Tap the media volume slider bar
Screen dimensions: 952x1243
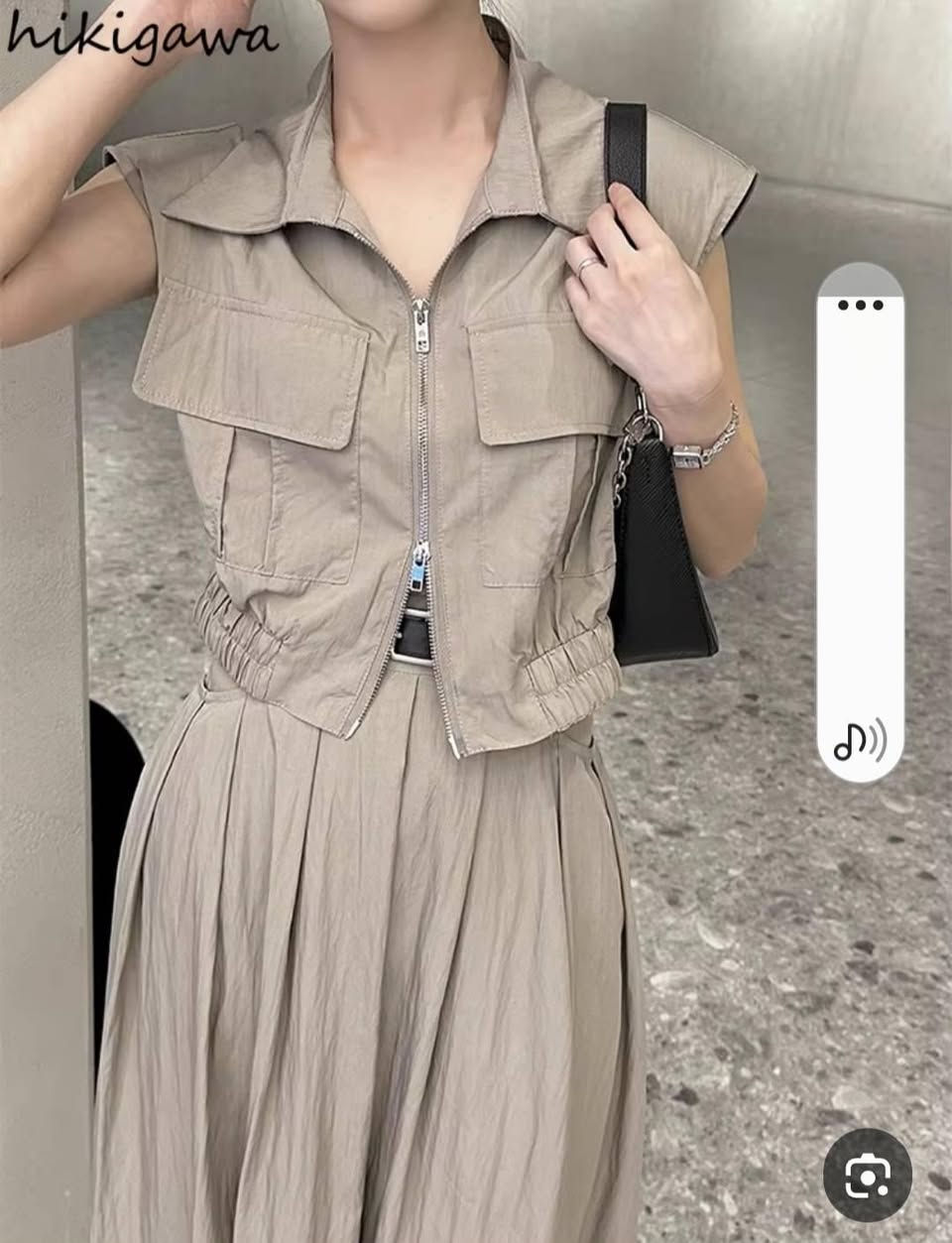860,516
